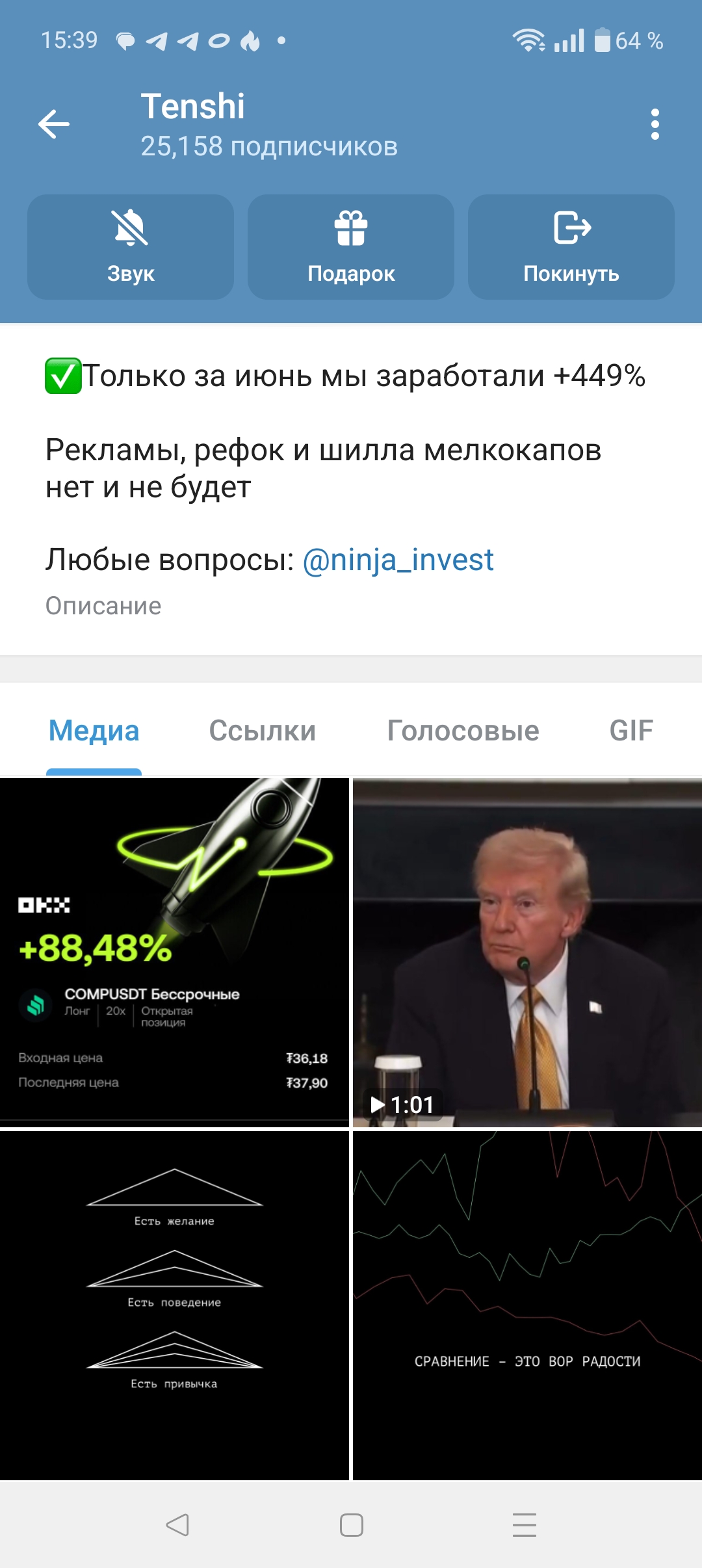Switch to the Голосовые tab
The width and height of the screenshot is (702, 1568).
click(463, 731)
